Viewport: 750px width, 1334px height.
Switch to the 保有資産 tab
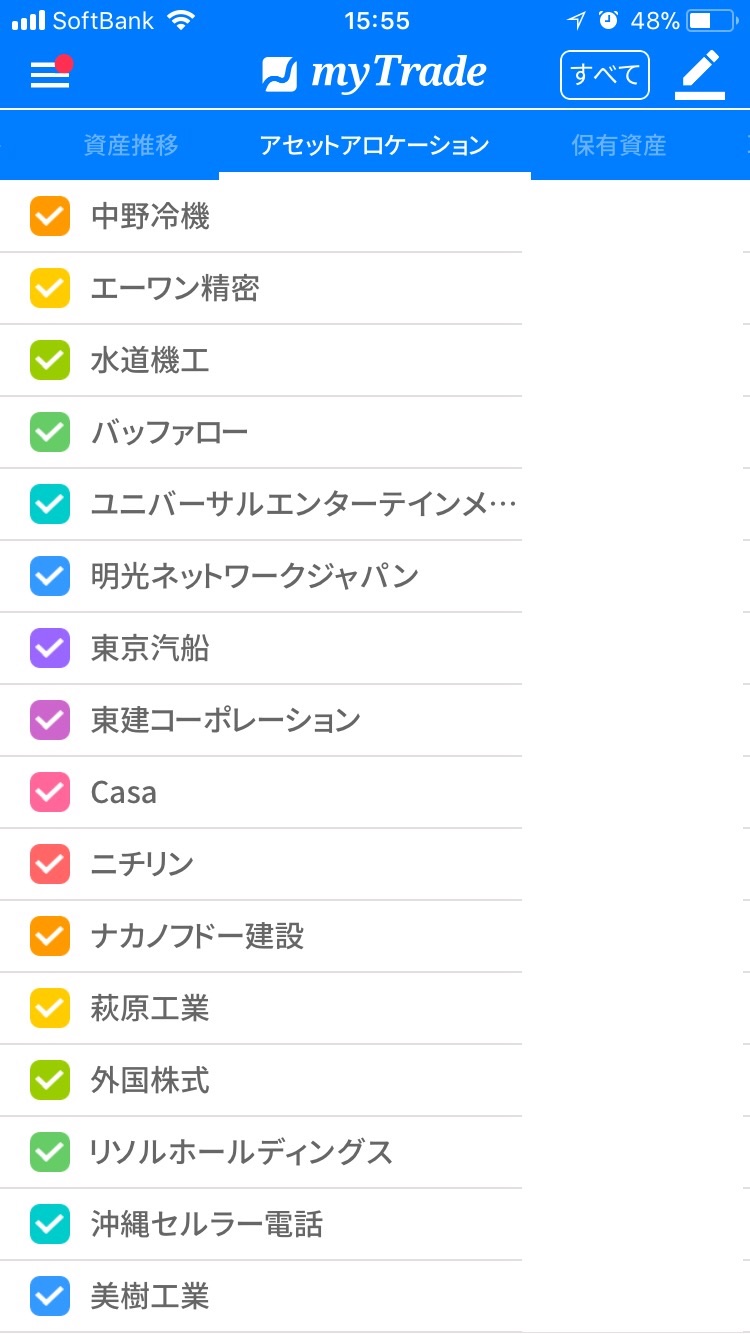pos(618,146)
